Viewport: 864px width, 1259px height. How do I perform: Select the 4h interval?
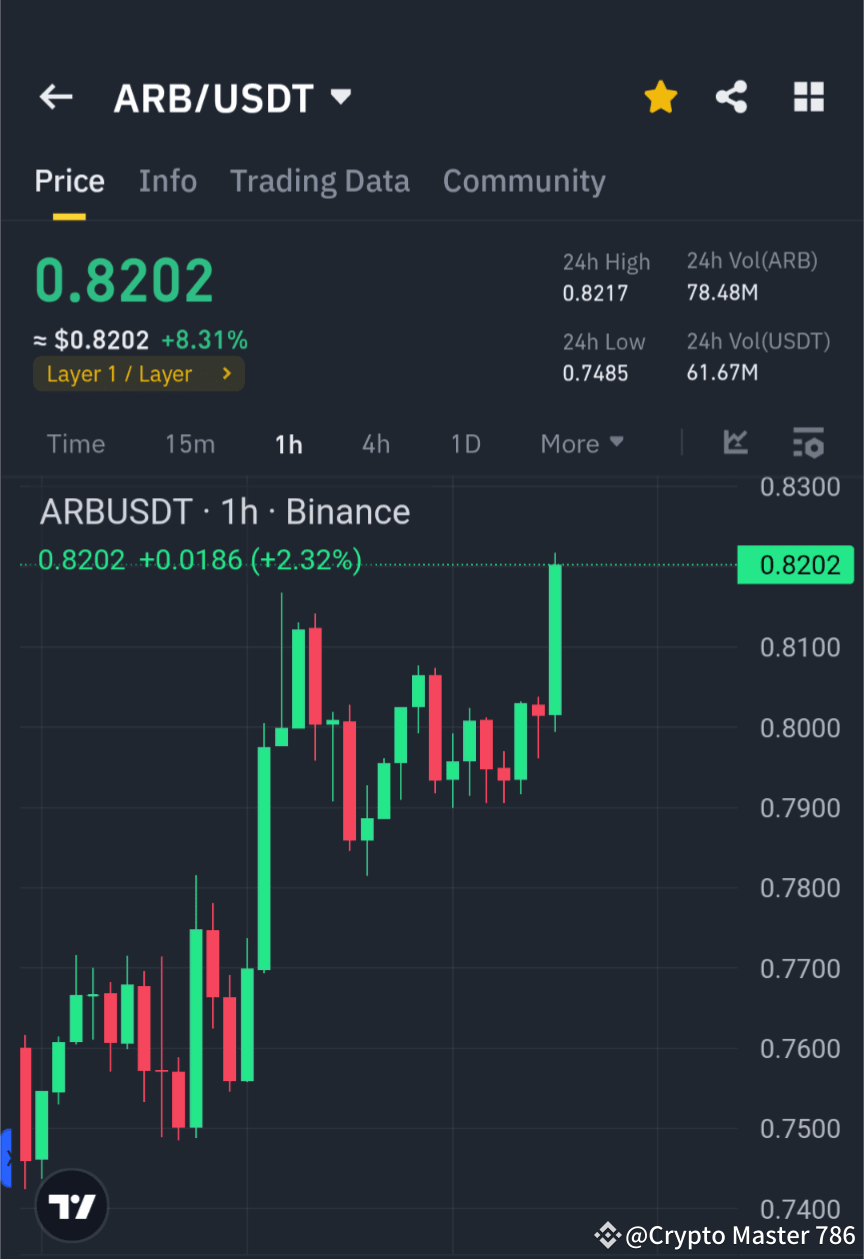(376, 443)
